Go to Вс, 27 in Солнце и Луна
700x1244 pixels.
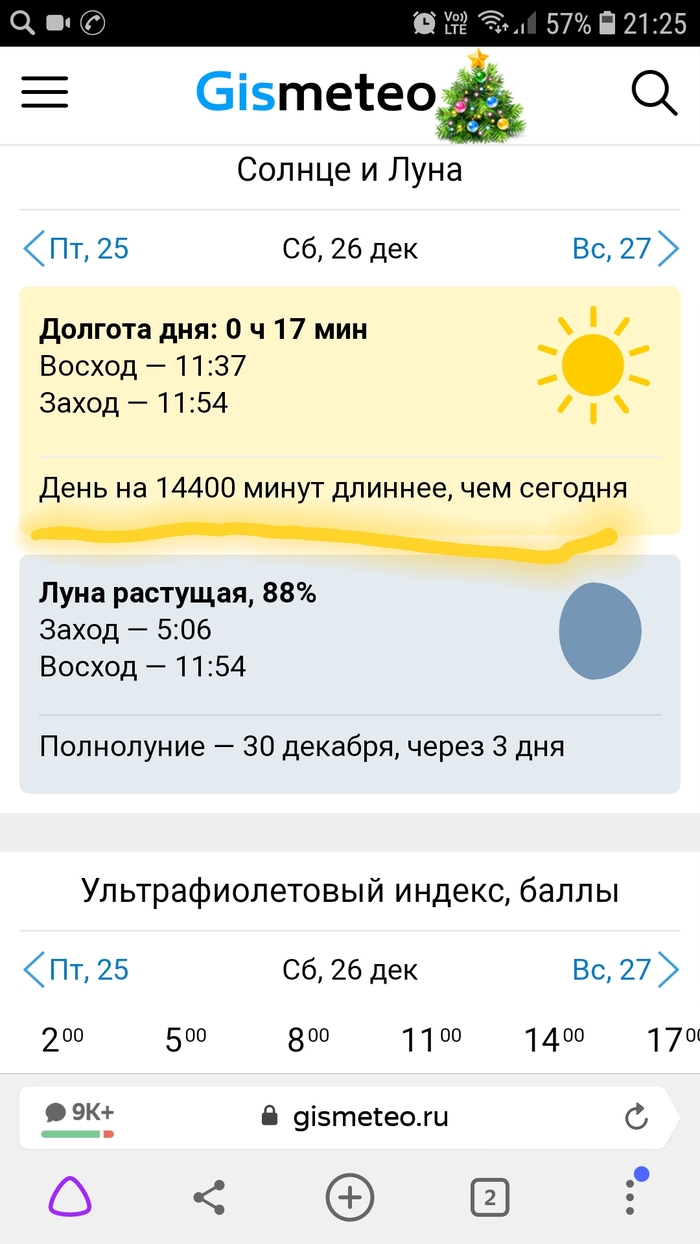pos(625,248)
